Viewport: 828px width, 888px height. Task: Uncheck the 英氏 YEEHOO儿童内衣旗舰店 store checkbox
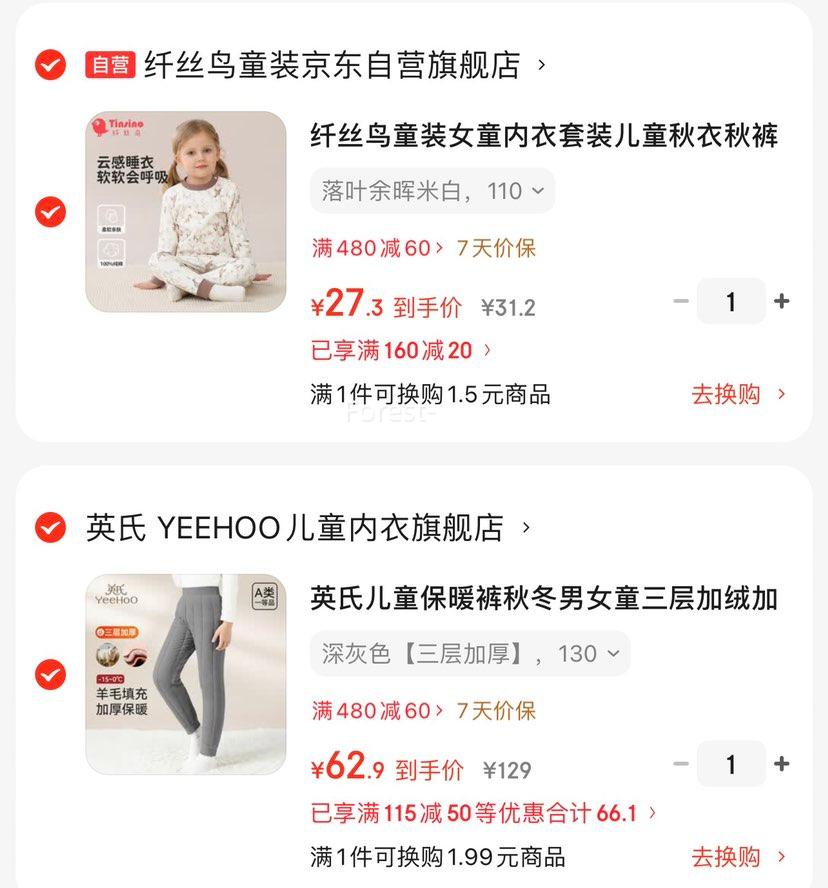click(50, 527)
